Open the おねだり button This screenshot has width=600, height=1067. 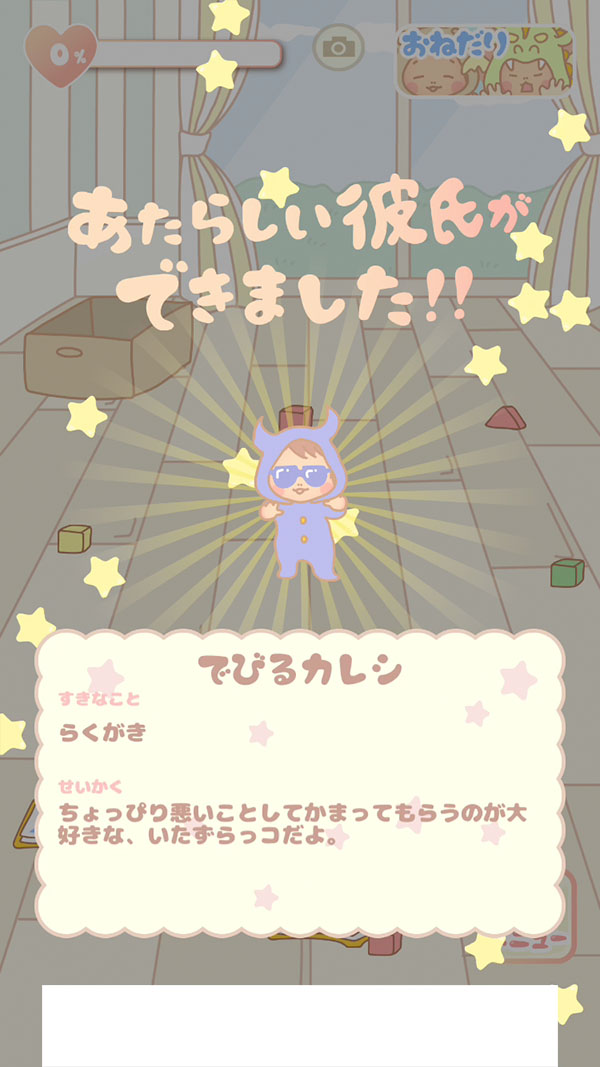coord(485,62)
